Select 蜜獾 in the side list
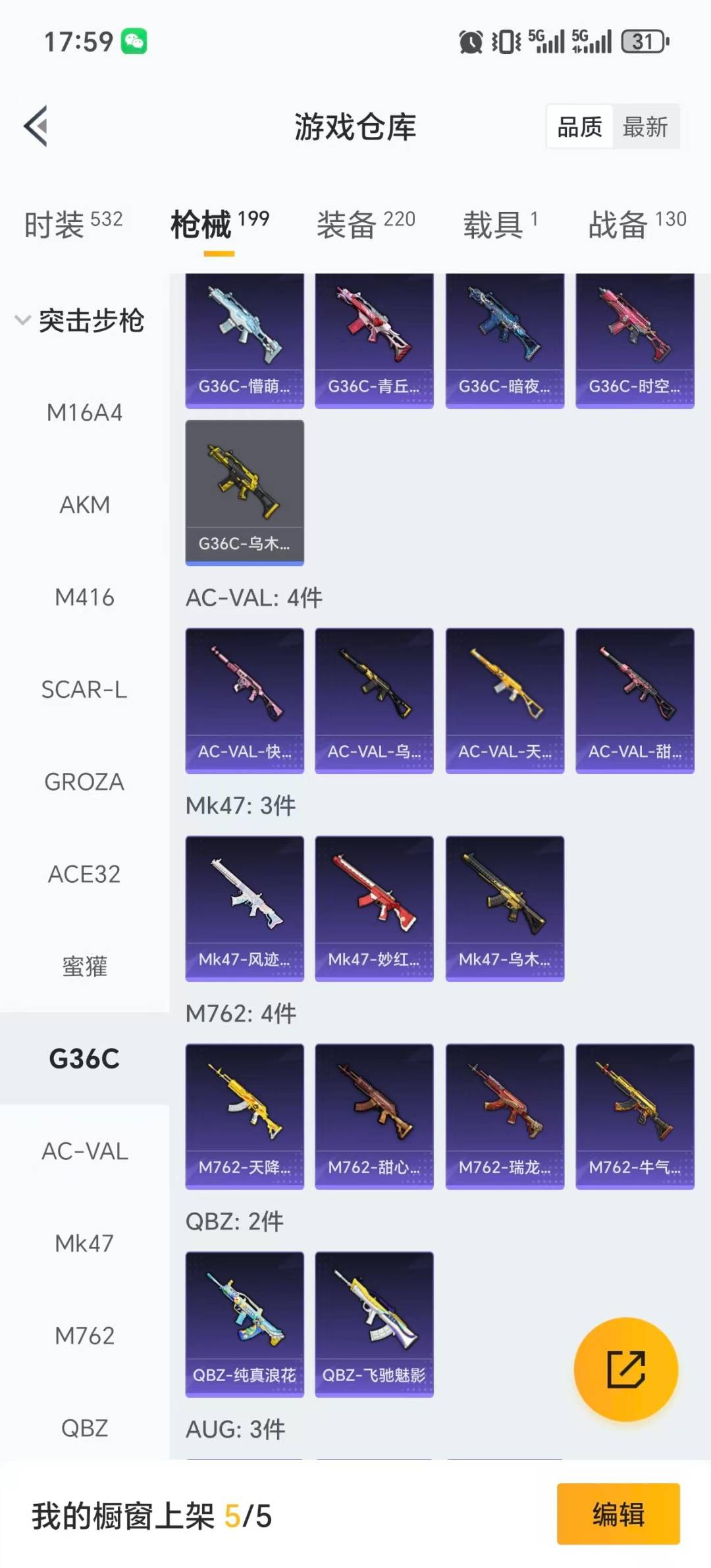This screenshot has width=711, height=1568. click(84, 966)
